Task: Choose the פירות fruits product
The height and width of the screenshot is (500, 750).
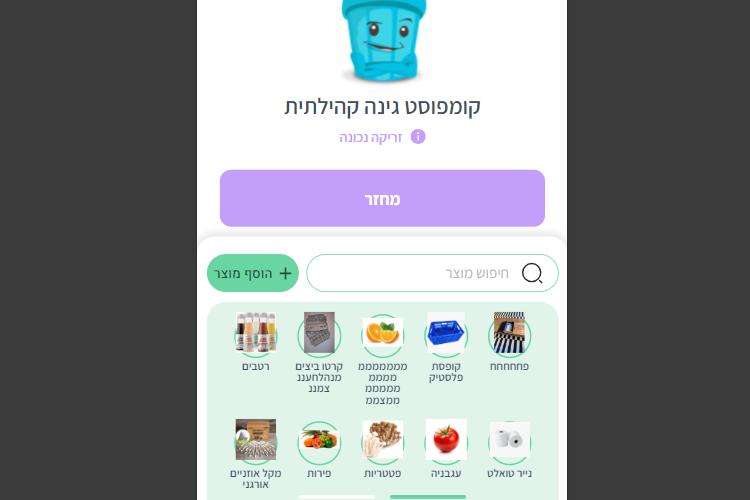Action: [x=319, y=441]
